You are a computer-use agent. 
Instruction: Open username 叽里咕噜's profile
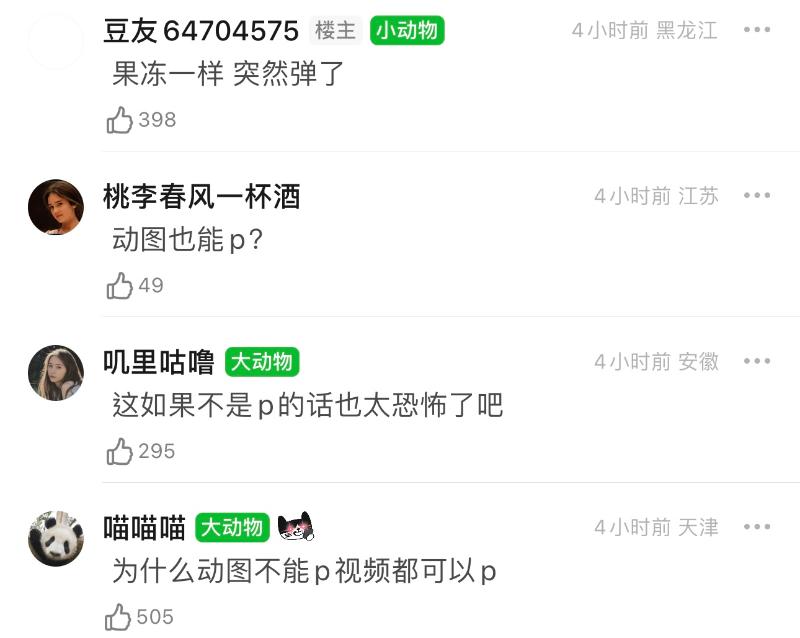(x=158, y=362)
